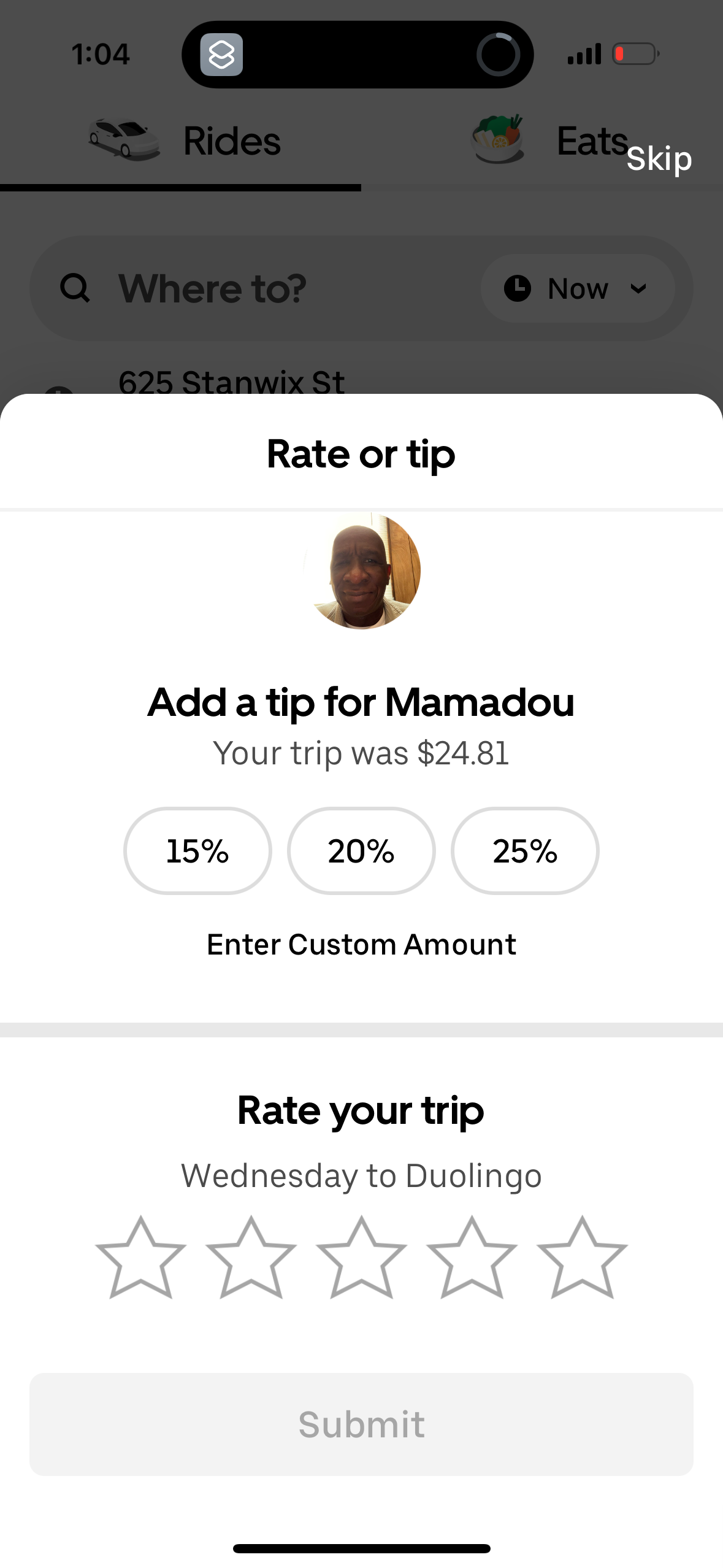The width and height of the screenshot is (723, 1568).
Task: Expand the Now scheduling dropdown
Action: (x=638, y=288)
